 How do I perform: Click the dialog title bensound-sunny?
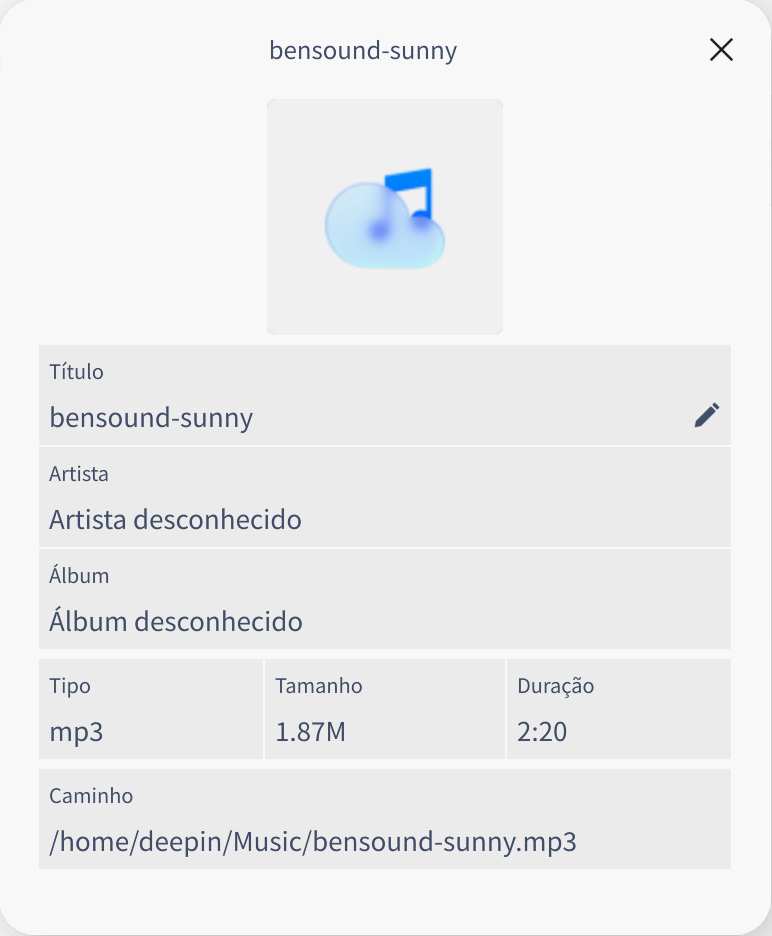coord(362,50)
